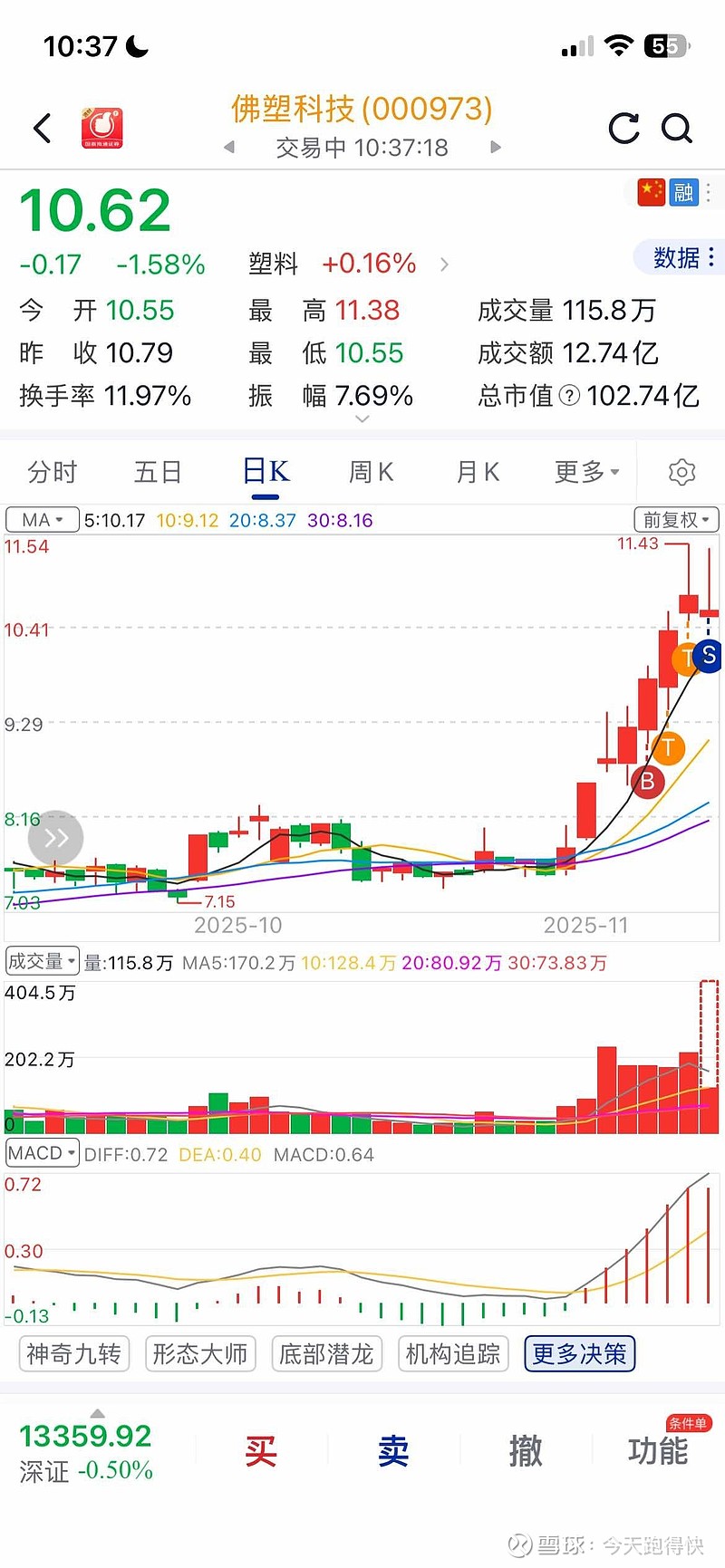725x1568 pixels.
Task: Click the back arrow to exit stock page
Action: point(41,129)
